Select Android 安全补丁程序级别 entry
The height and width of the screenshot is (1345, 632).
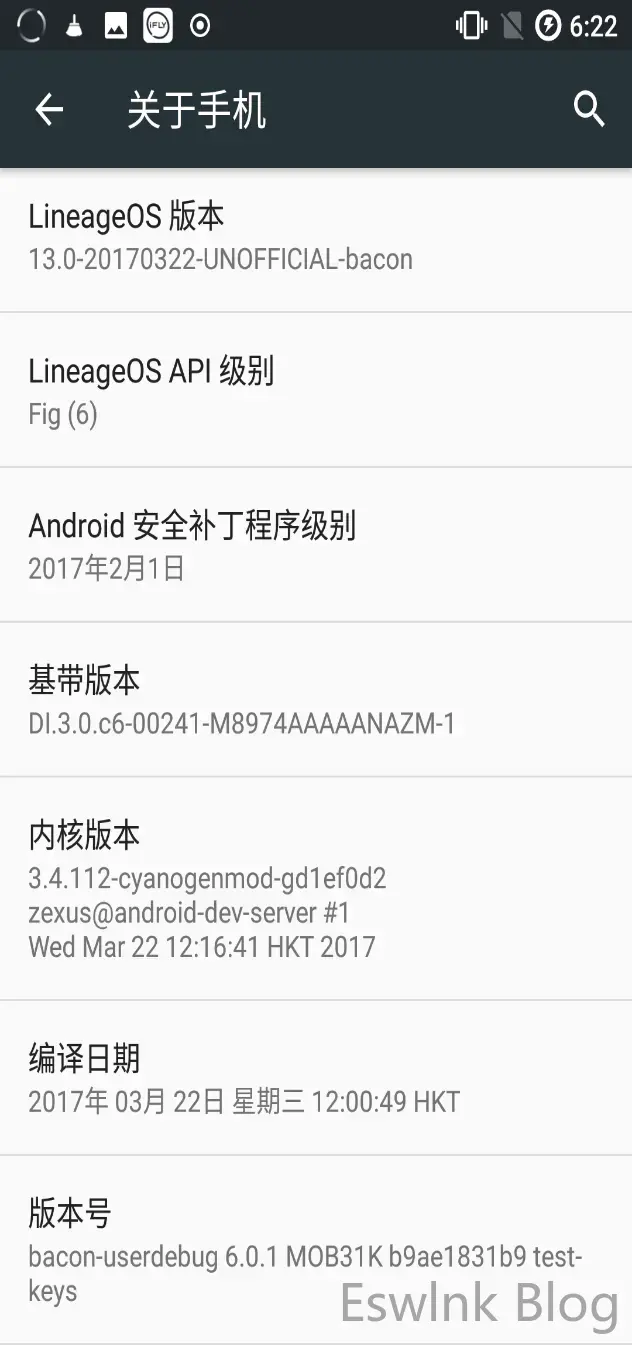tap(316, 545)
